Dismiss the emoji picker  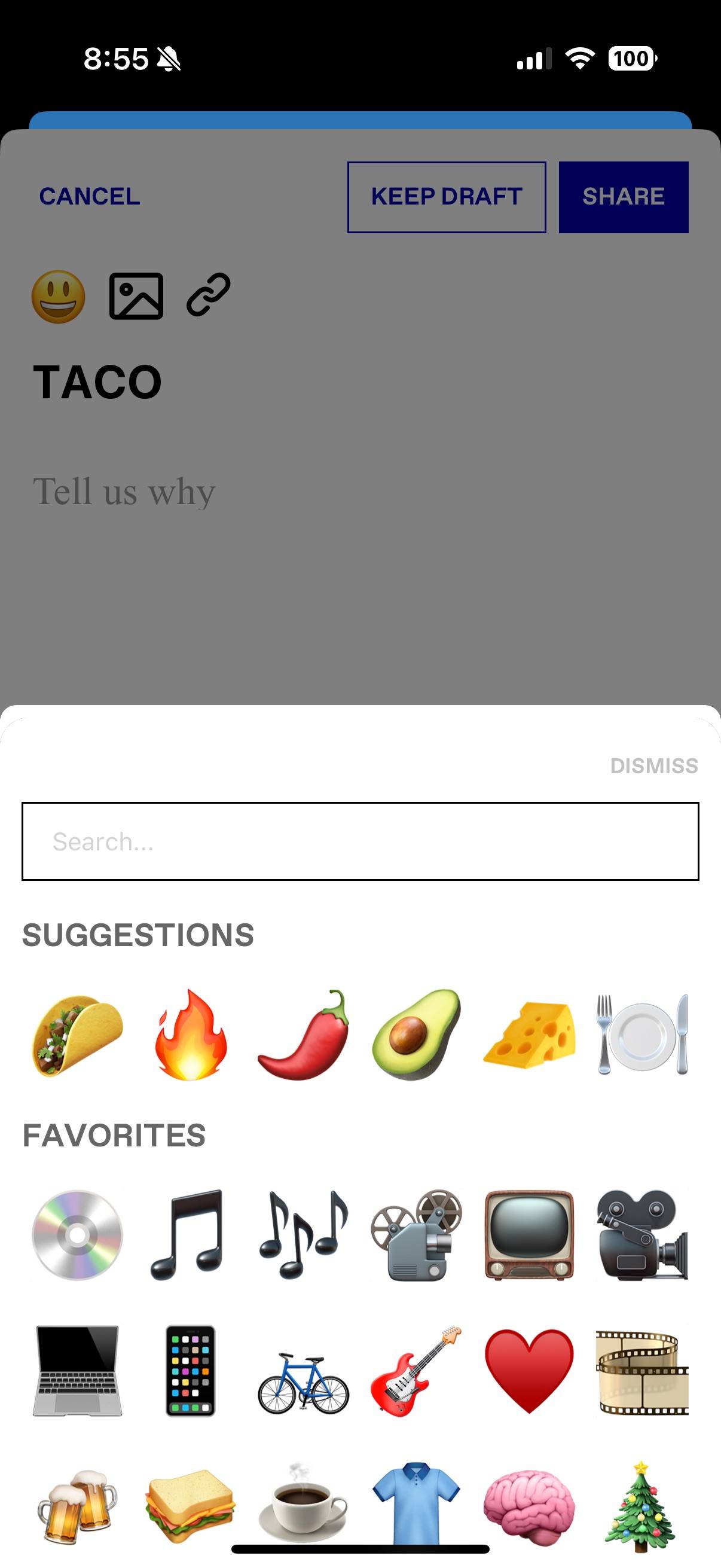(x=654, y=765)
